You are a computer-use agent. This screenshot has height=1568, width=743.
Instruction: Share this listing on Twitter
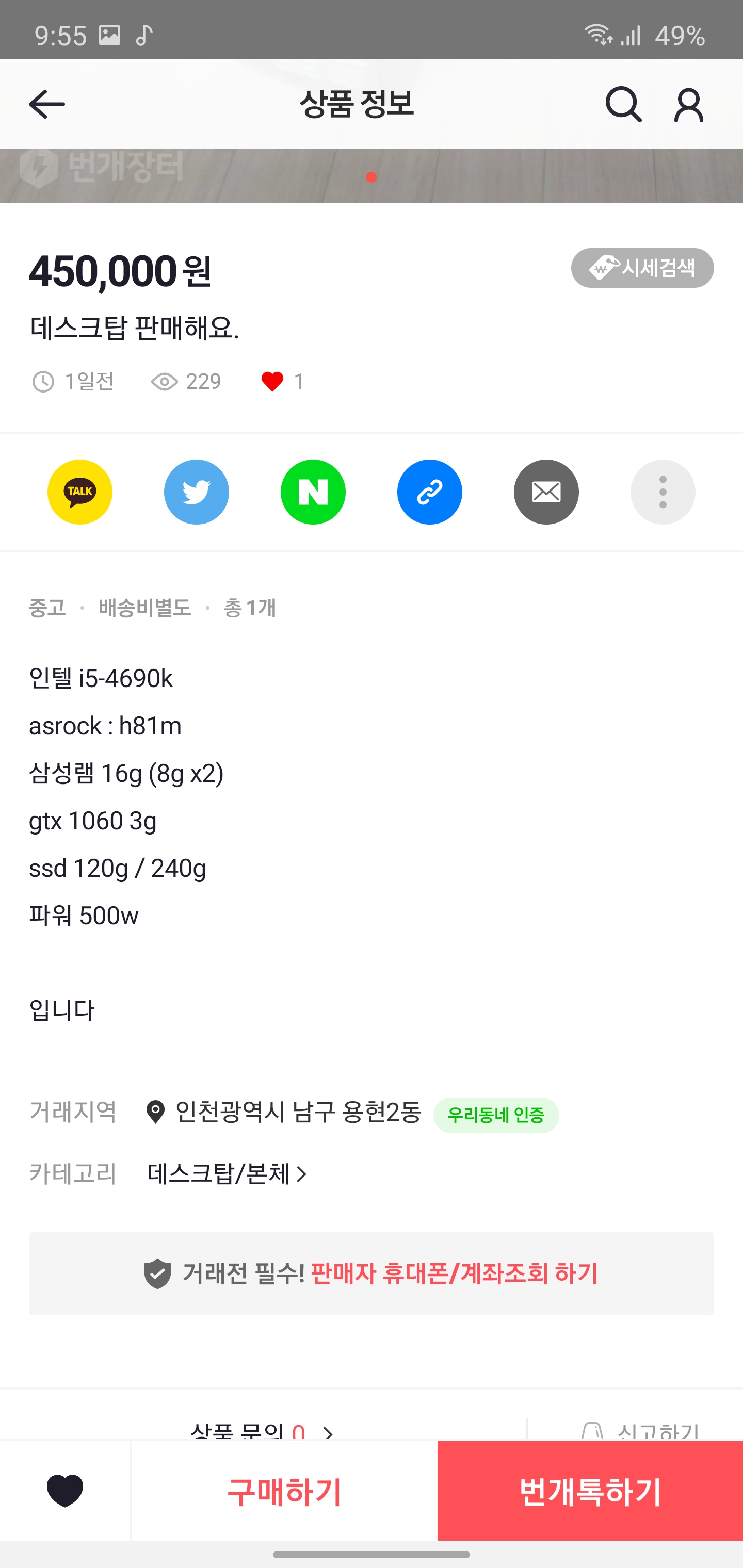click(x=196, y=492)
